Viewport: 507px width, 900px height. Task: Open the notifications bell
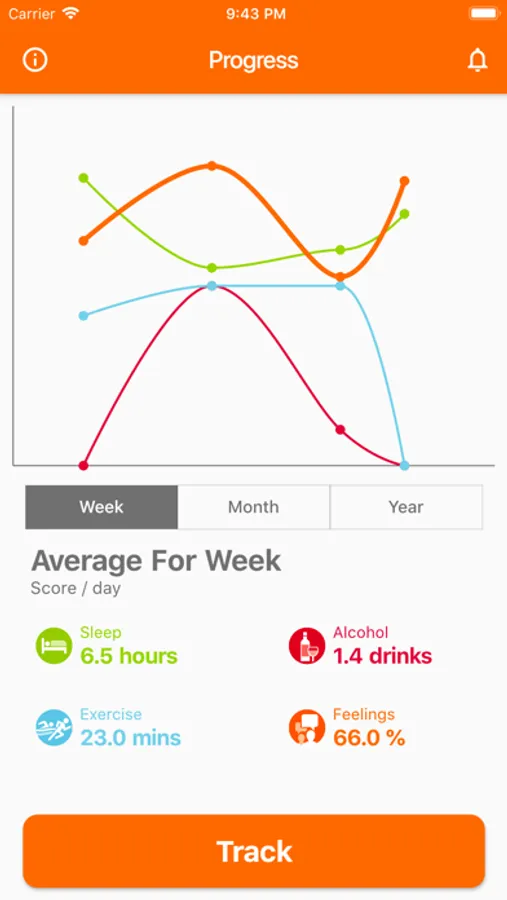coord(477,60)
